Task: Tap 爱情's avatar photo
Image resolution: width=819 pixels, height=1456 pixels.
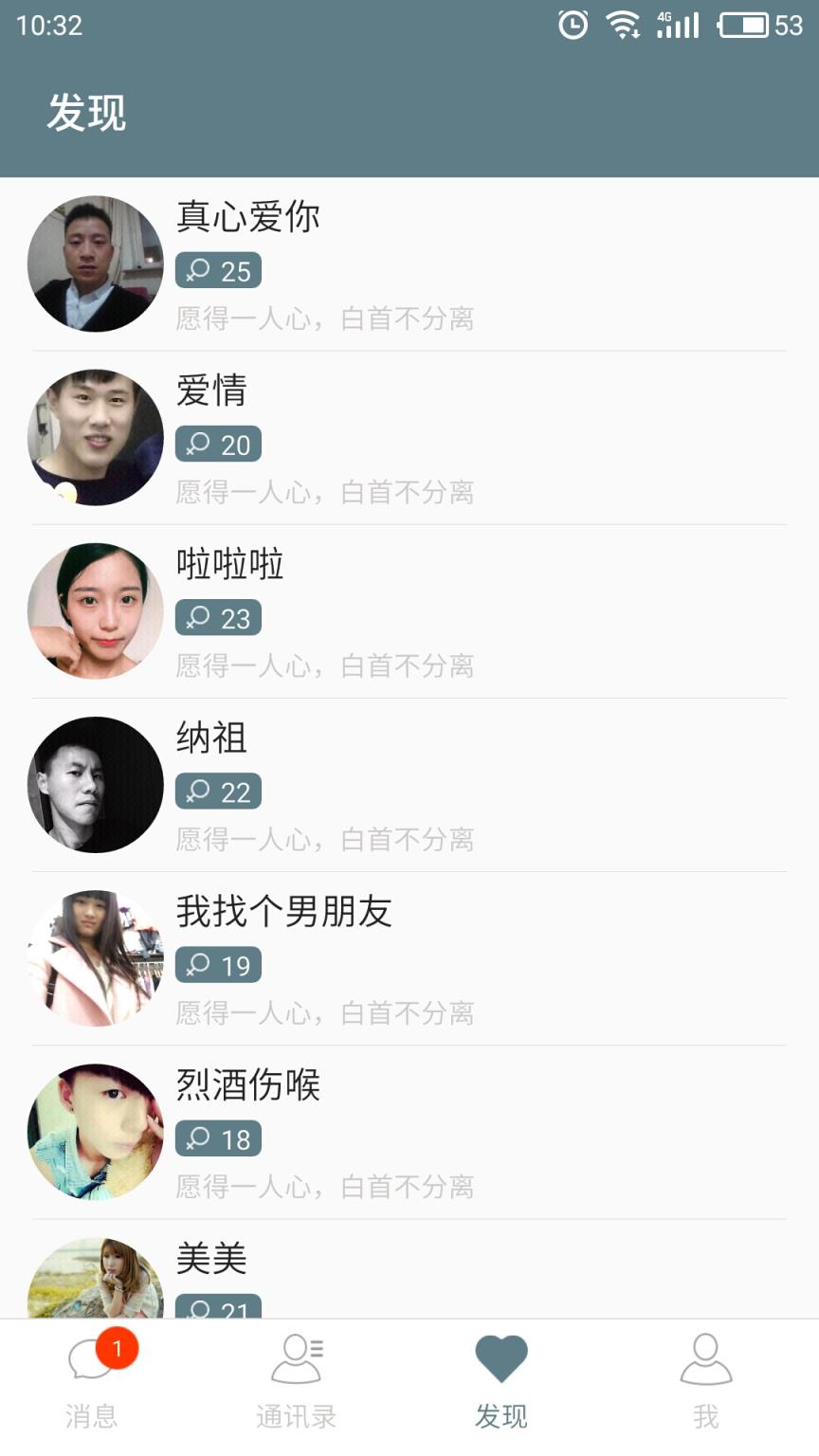Action: 94,437
